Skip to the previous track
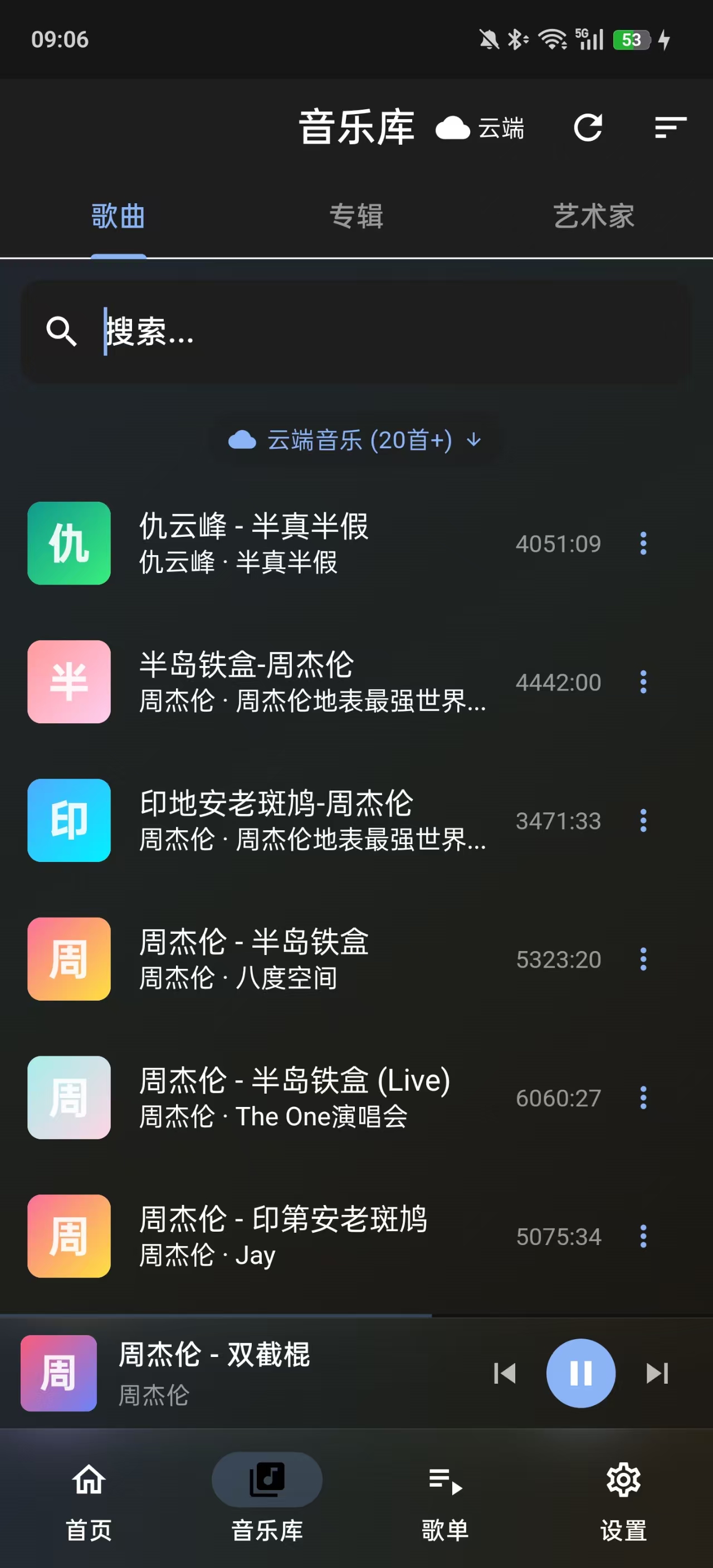This screenshot has height=1568, width=713. (x=505, y=1373)
